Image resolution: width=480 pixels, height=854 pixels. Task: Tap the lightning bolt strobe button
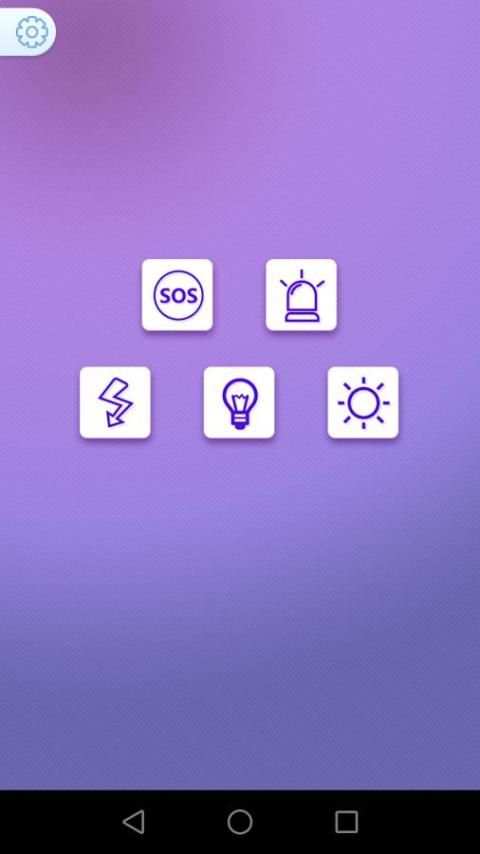[x=115, y=402]
